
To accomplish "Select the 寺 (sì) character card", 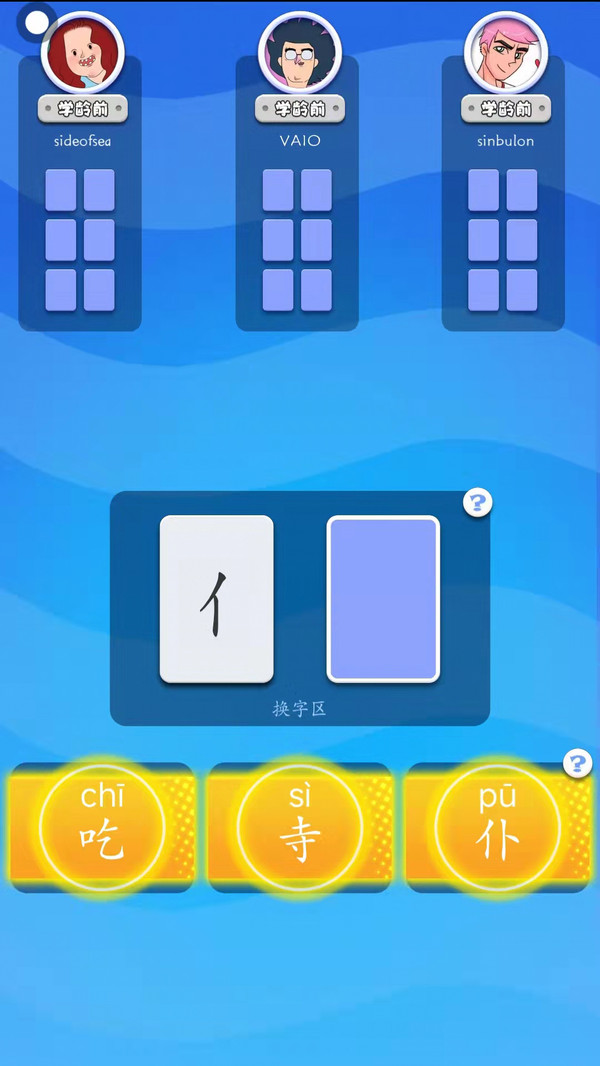I will (299, 828).
